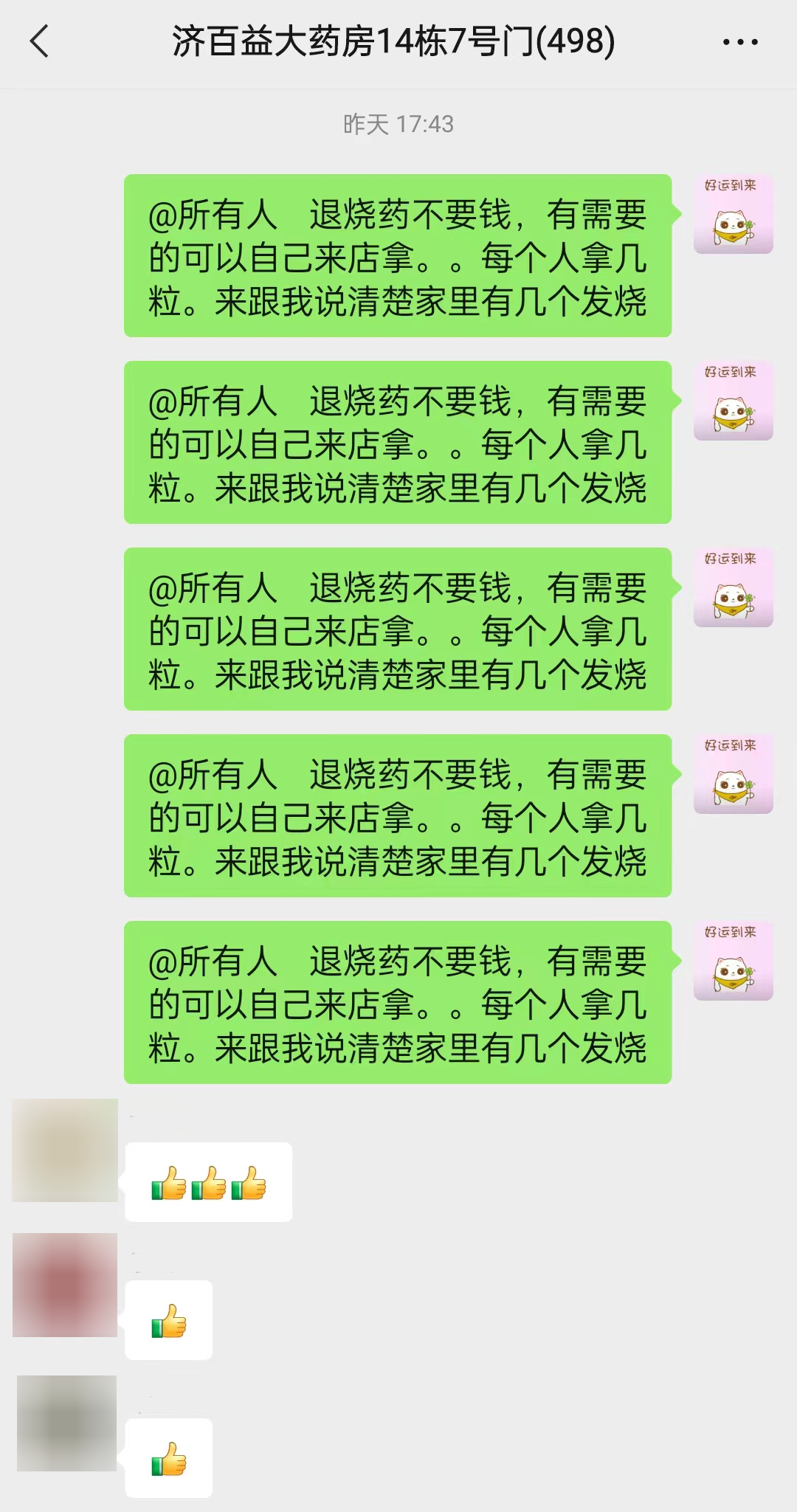Select the fourth green message about 退烧药
Viewport: 797px width, 1512px height.
tap(398, 815)
